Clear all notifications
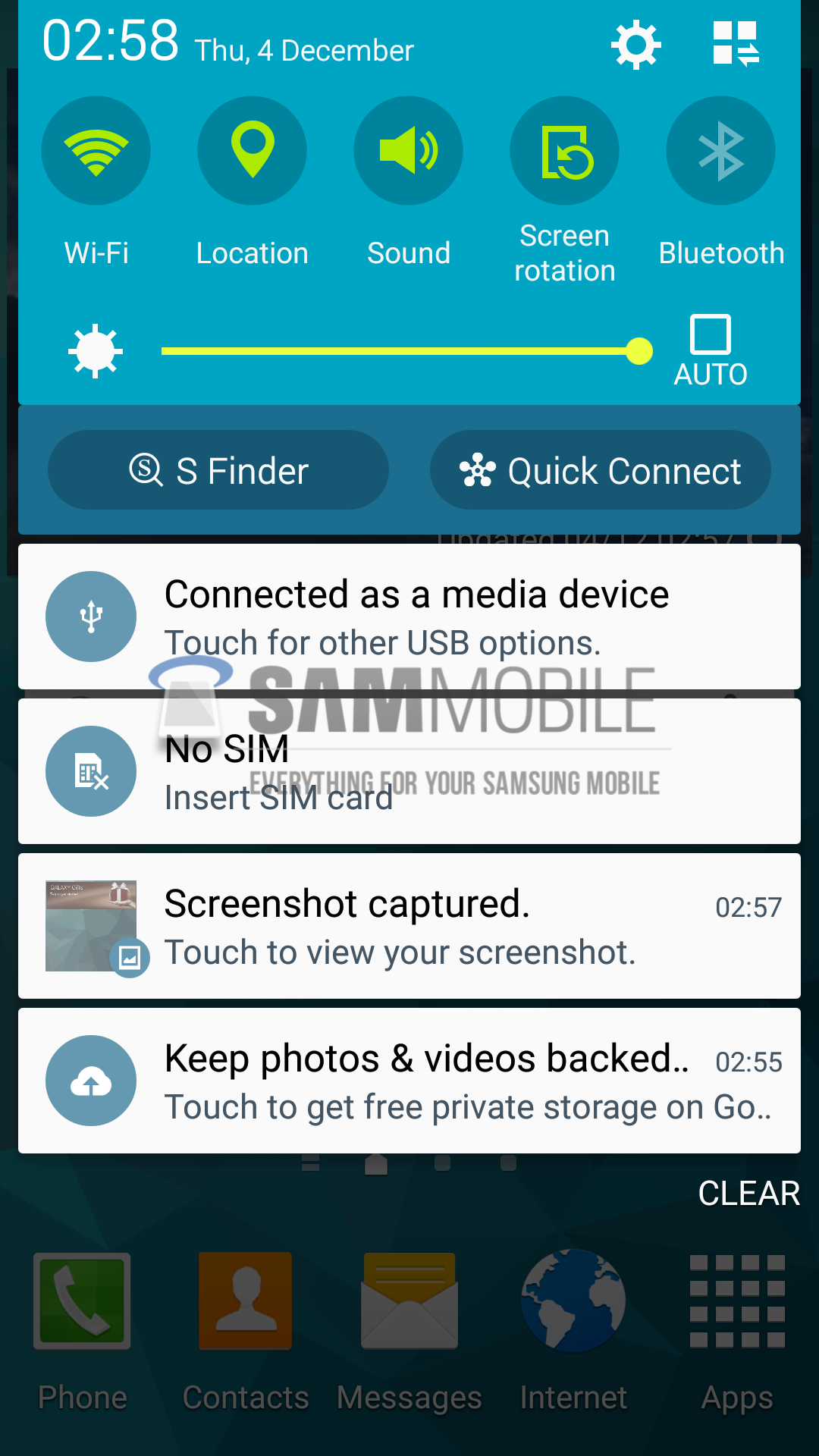819x1456 pixels. coord(748,1194)
